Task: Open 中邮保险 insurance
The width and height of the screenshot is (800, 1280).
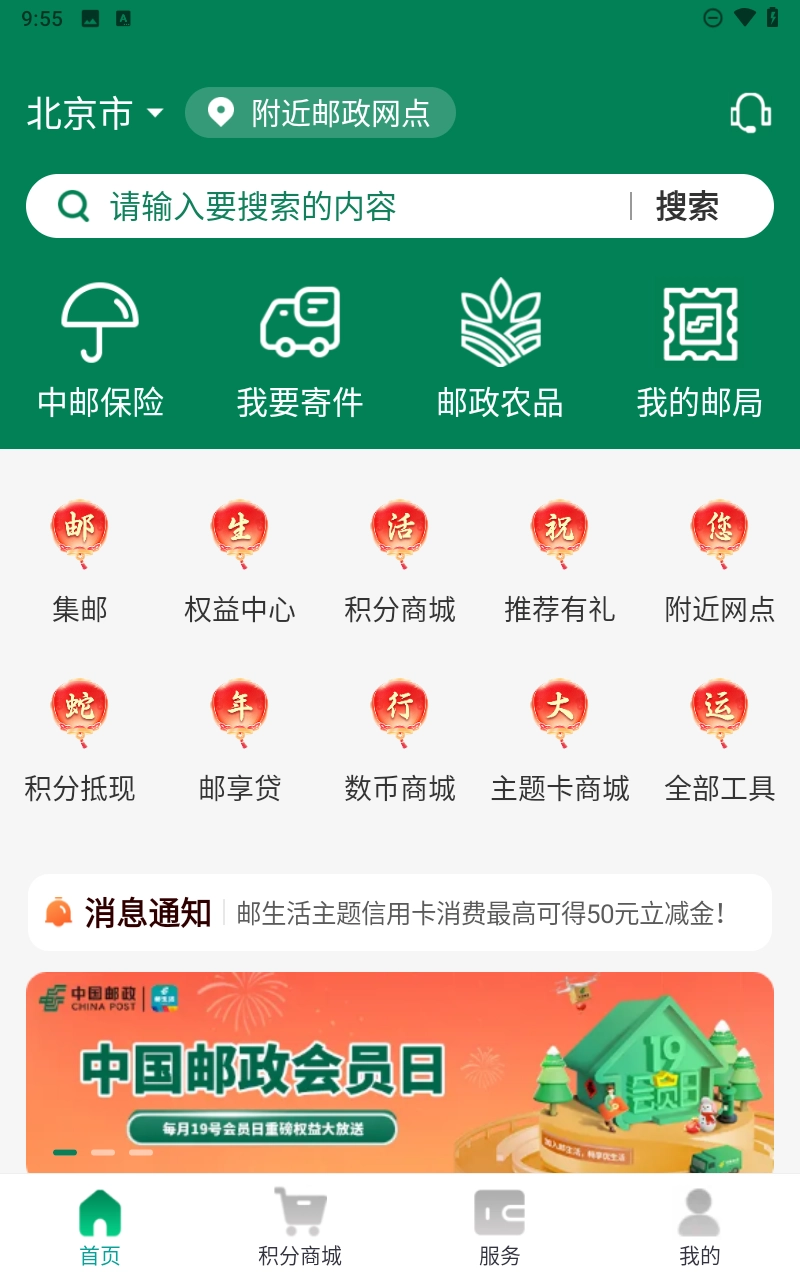Action: pyautogui.click(x=100, y=350)
